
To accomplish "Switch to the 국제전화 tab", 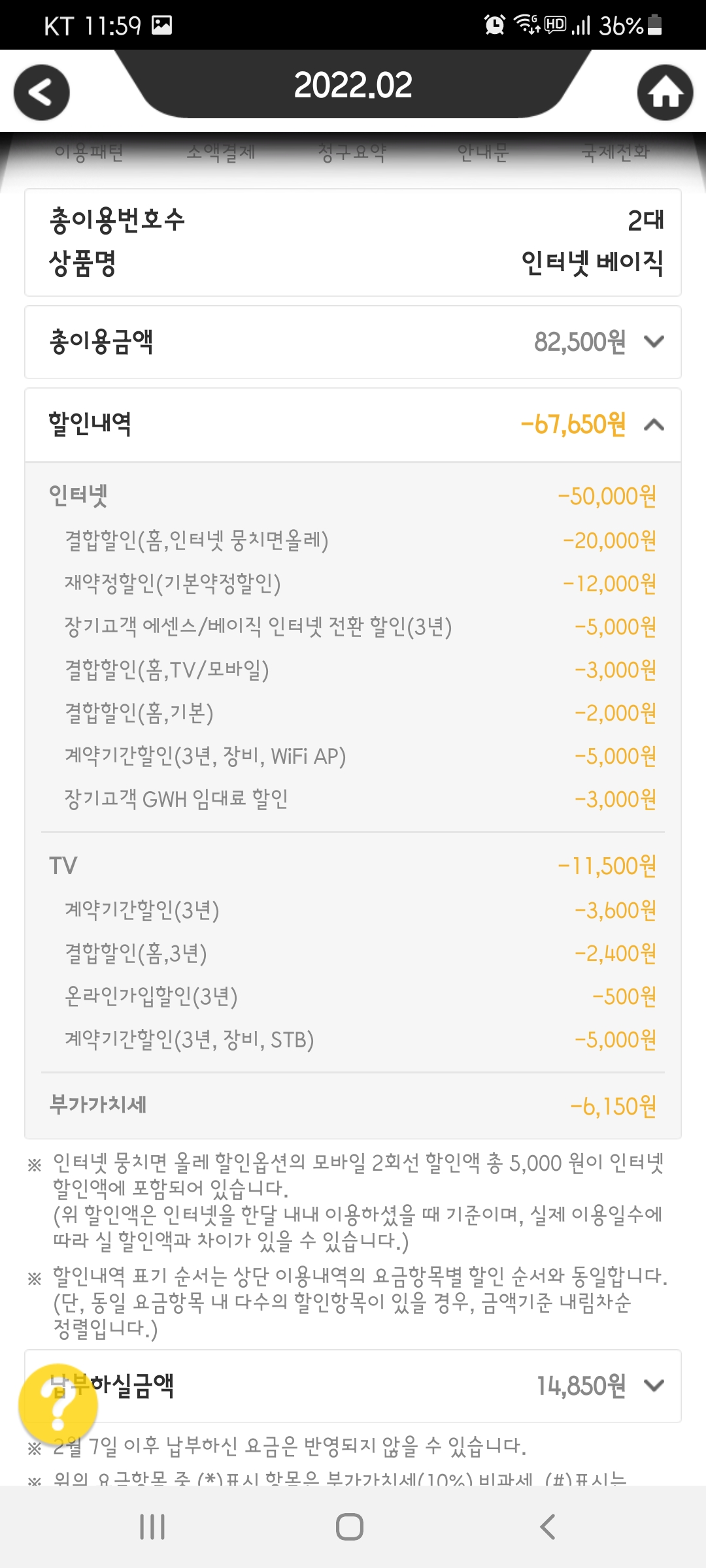I will (615, 153).
